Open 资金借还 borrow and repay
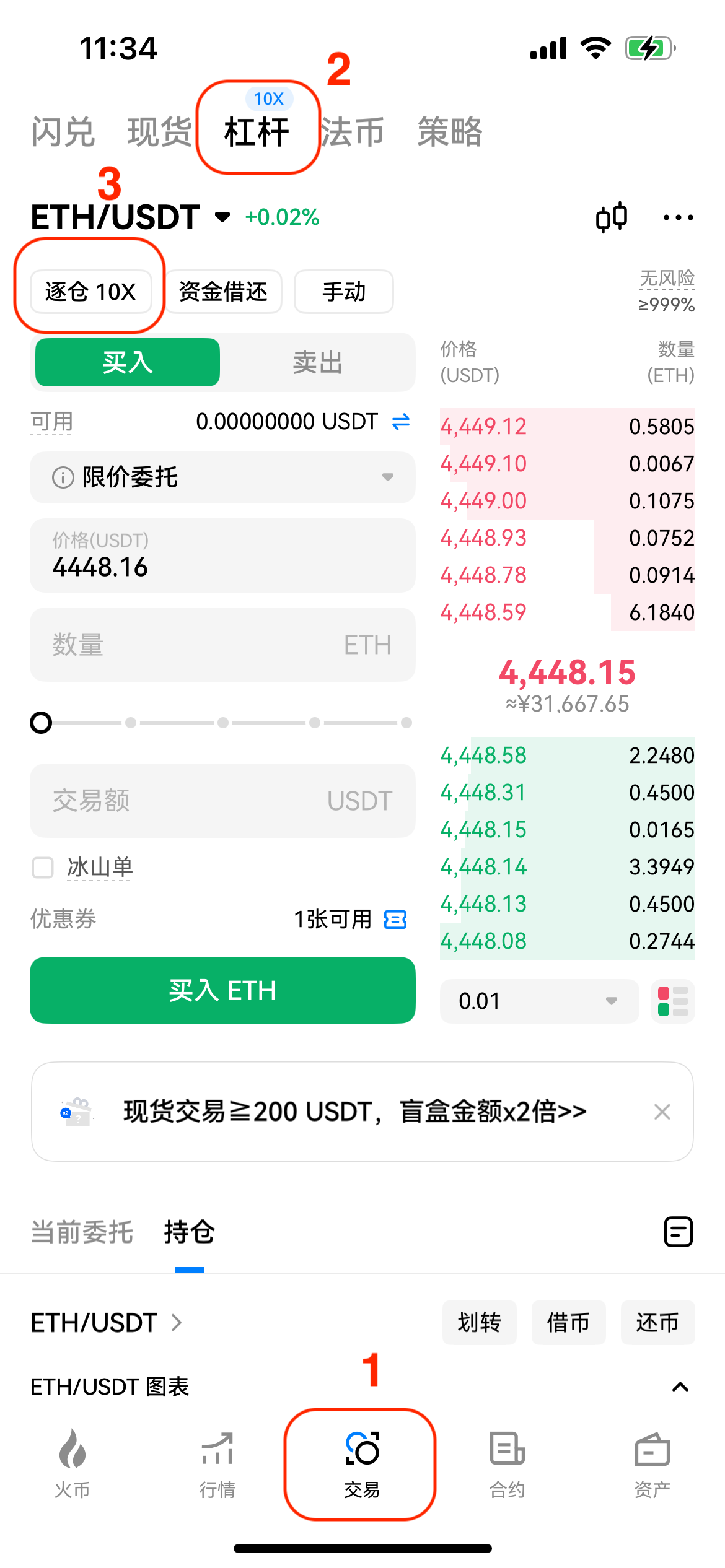725x1568 pixels. [x=223, y=292]
